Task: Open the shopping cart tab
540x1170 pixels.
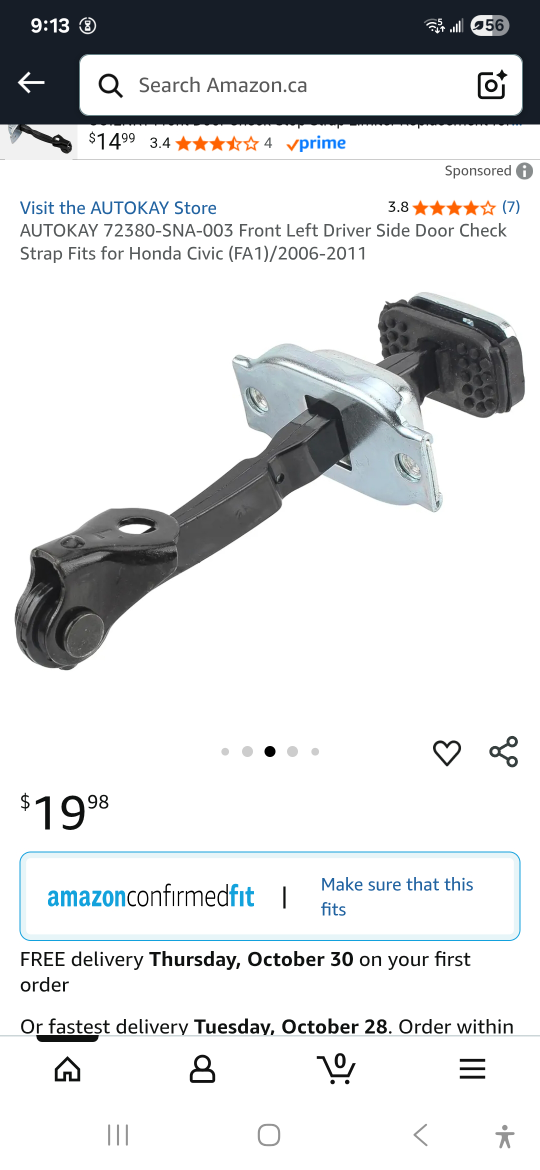Action: click(x=336, y=1068)
